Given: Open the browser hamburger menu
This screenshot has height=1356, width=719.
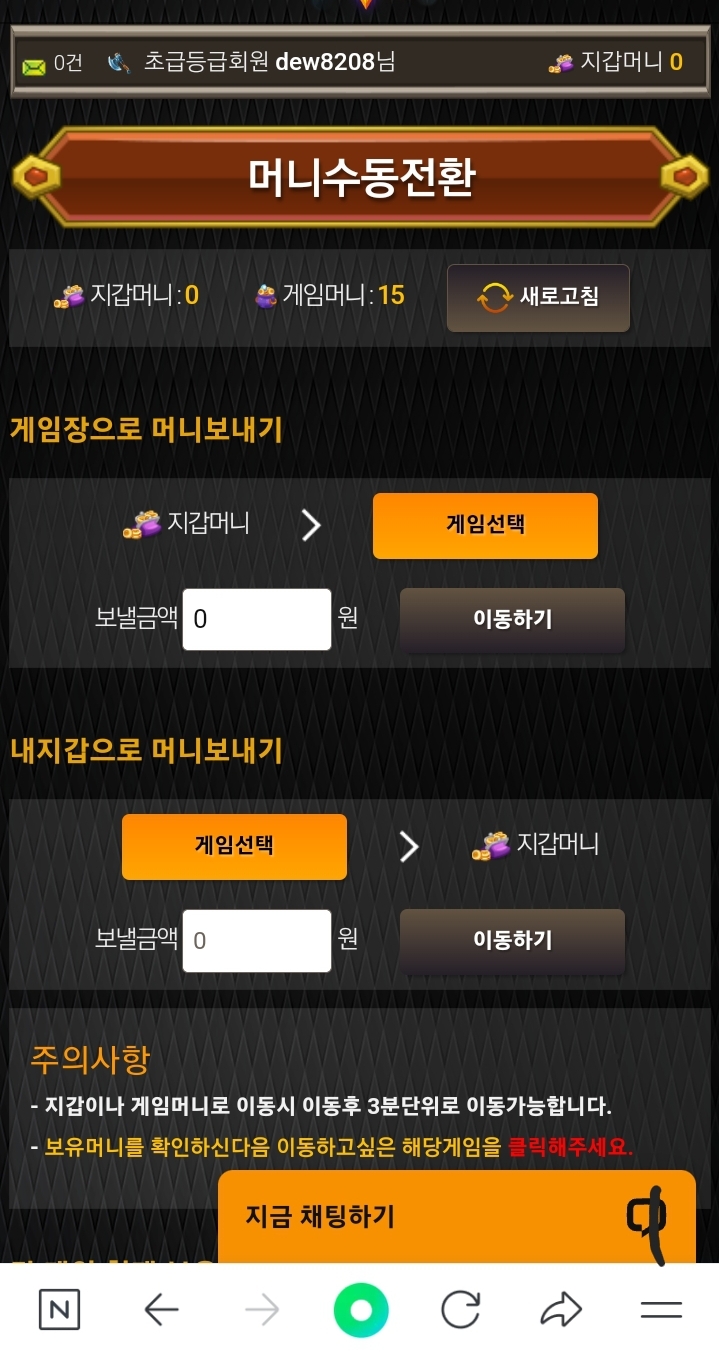Looking at the screenshot, I should 660,1310.
